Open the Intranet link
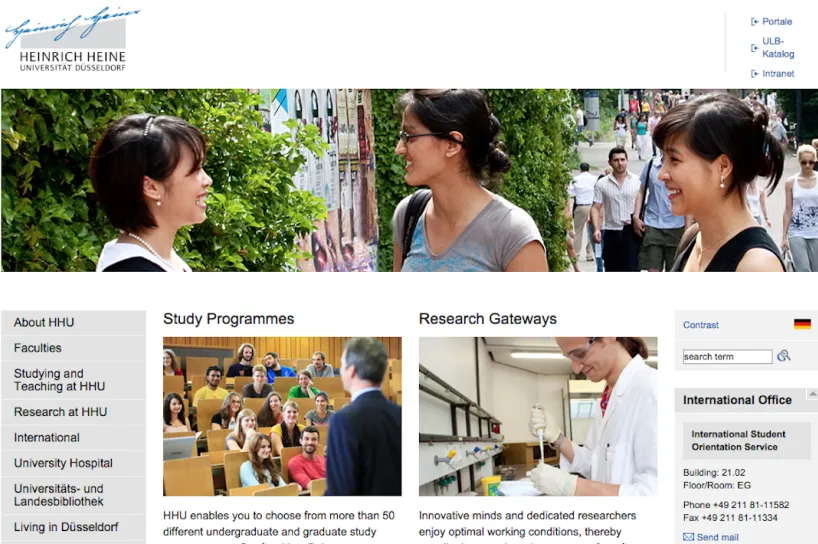Screen dimensions: 818x544 [x=777, y=74]
